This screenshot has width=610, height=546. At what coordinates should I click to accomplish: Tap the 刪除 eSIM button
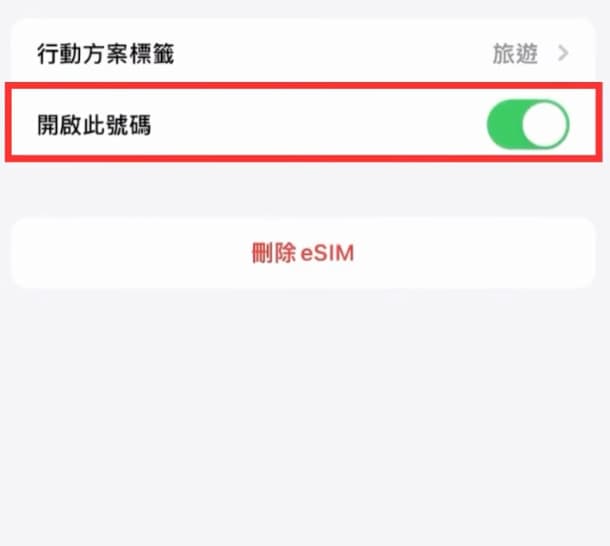(303, 253)
